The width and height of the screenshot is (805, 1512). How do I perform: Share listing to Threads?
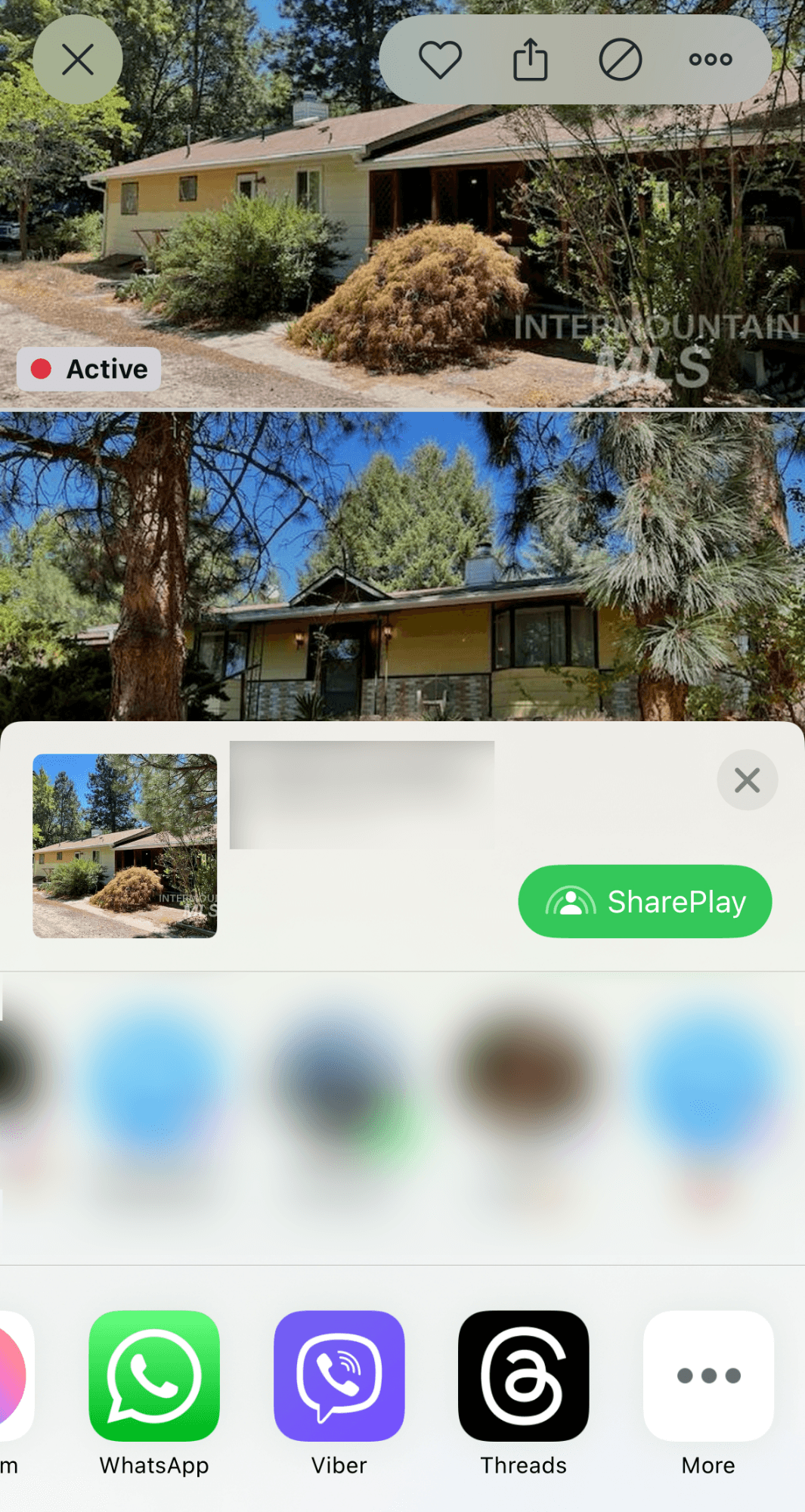(x=523, y=1376)
